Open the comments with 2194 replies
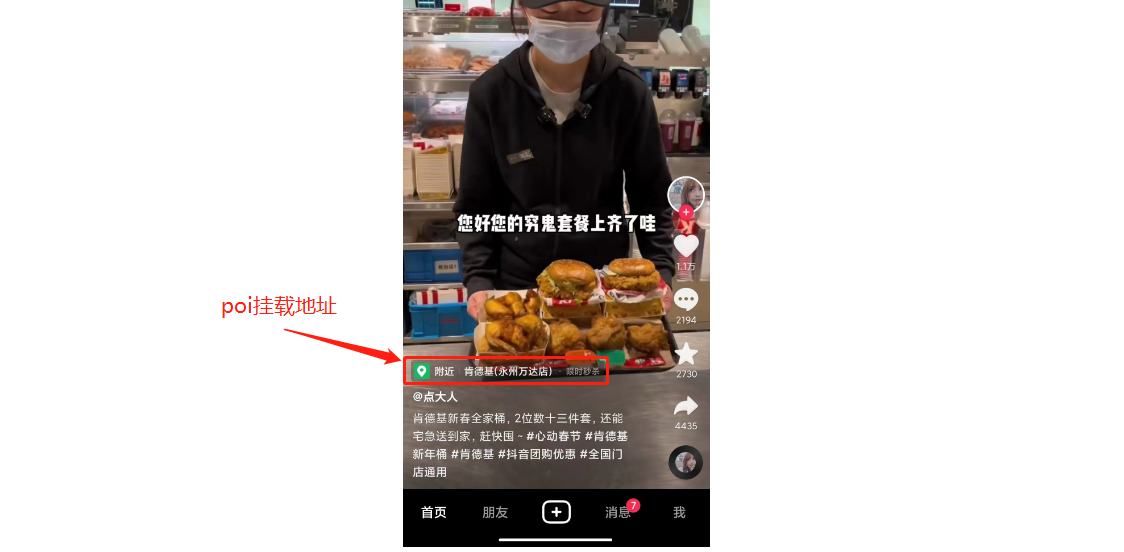Image resolution: width=1124 pixels, height=552 pixels. pyautogui.click(x=686, y=299)
